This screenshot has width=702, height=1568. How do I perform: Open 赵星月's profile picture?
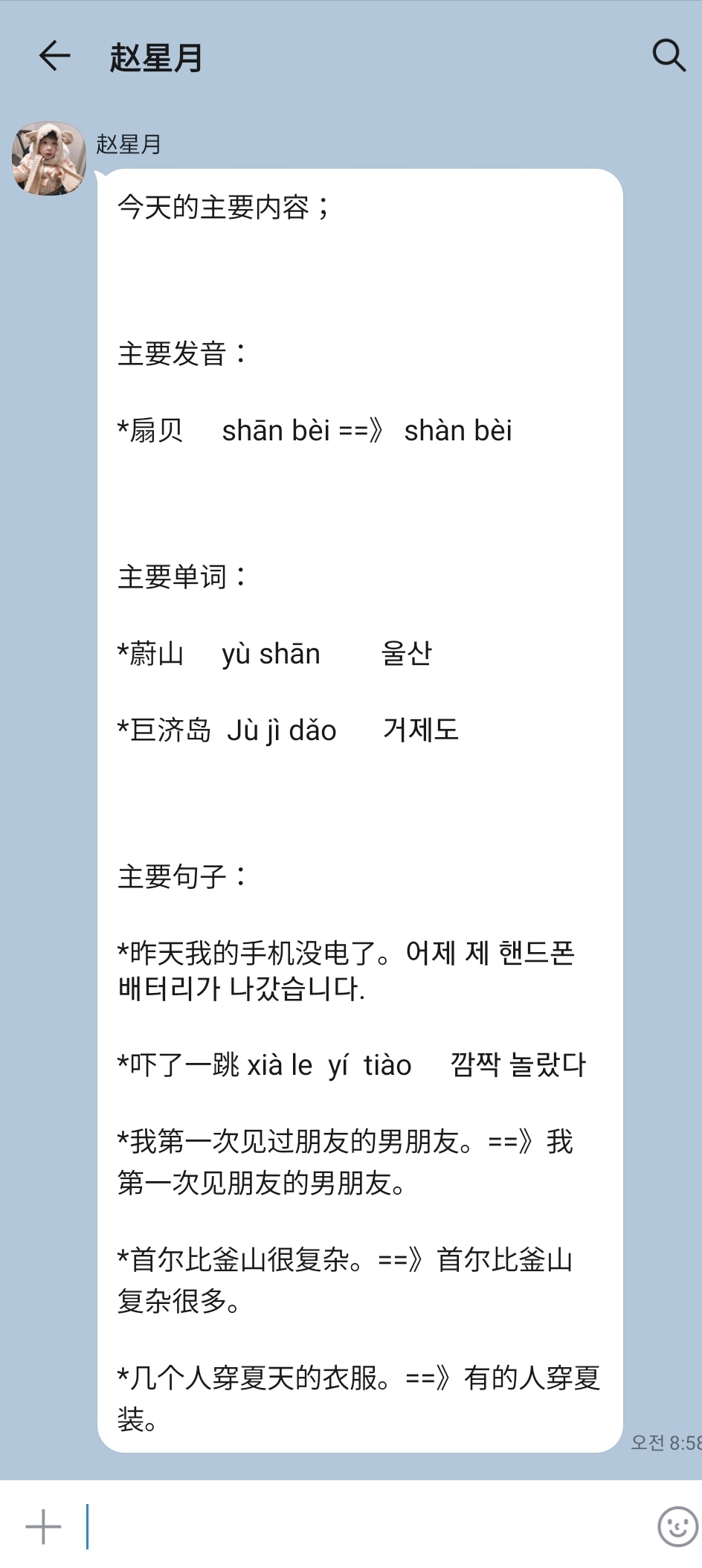coord(49,158)
